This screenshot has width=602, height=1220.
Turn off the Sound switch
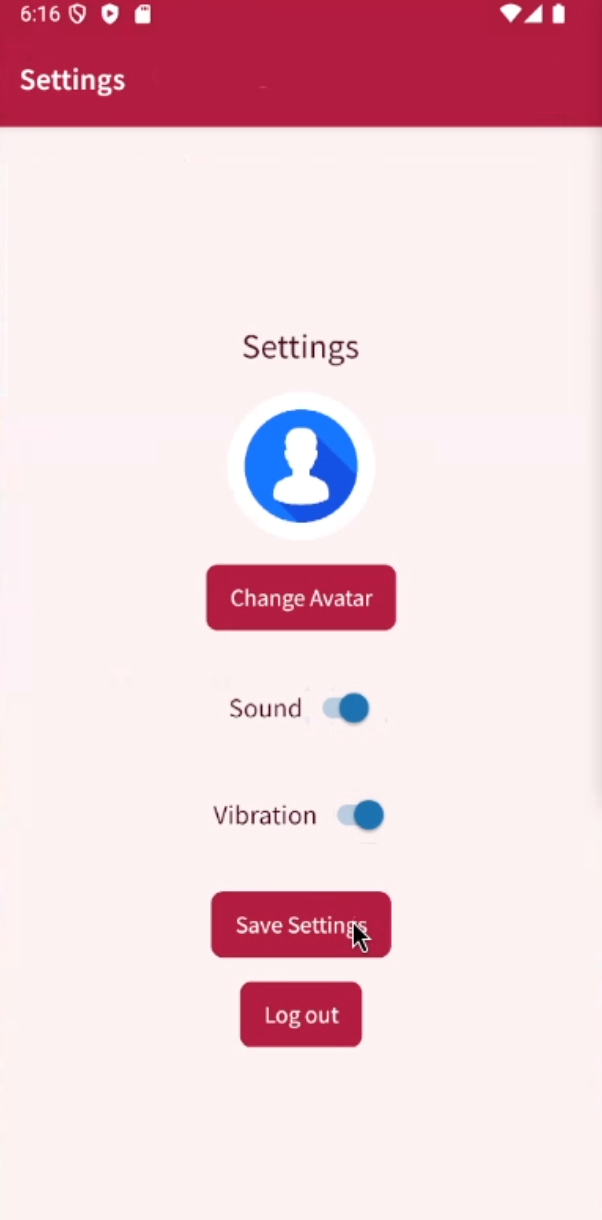(x=346, y=709)
